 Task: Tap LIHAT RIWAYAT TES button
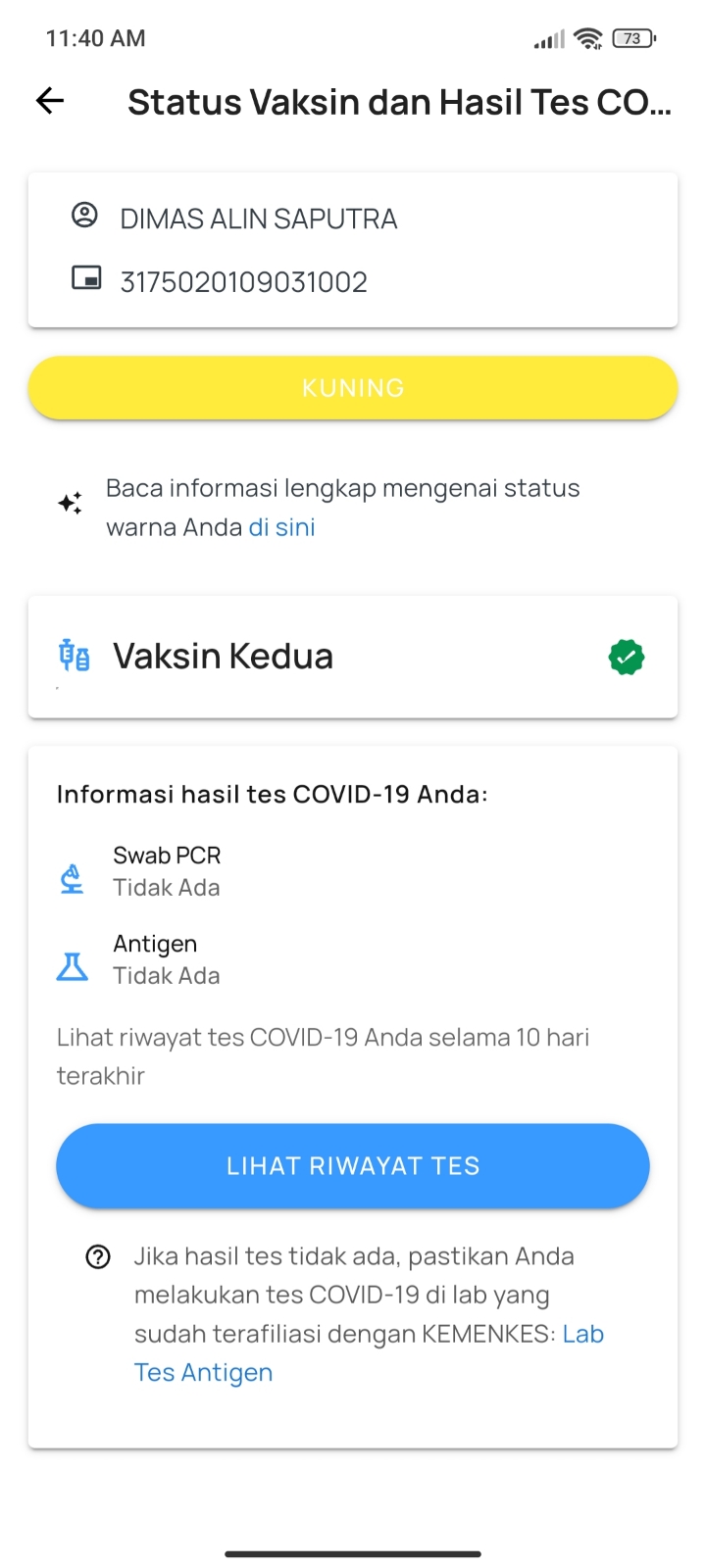click(353, 1166)
